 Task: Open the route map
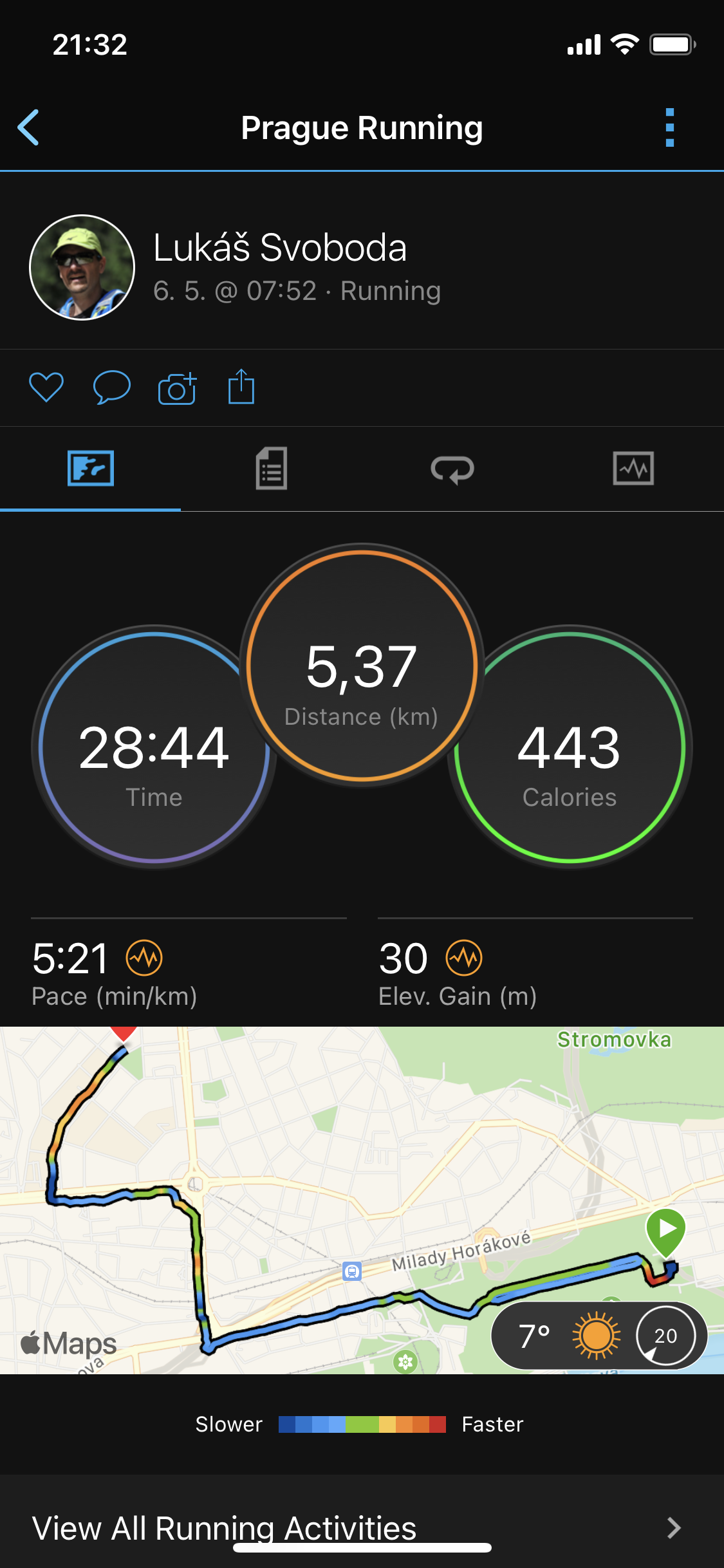point(362,1200)
